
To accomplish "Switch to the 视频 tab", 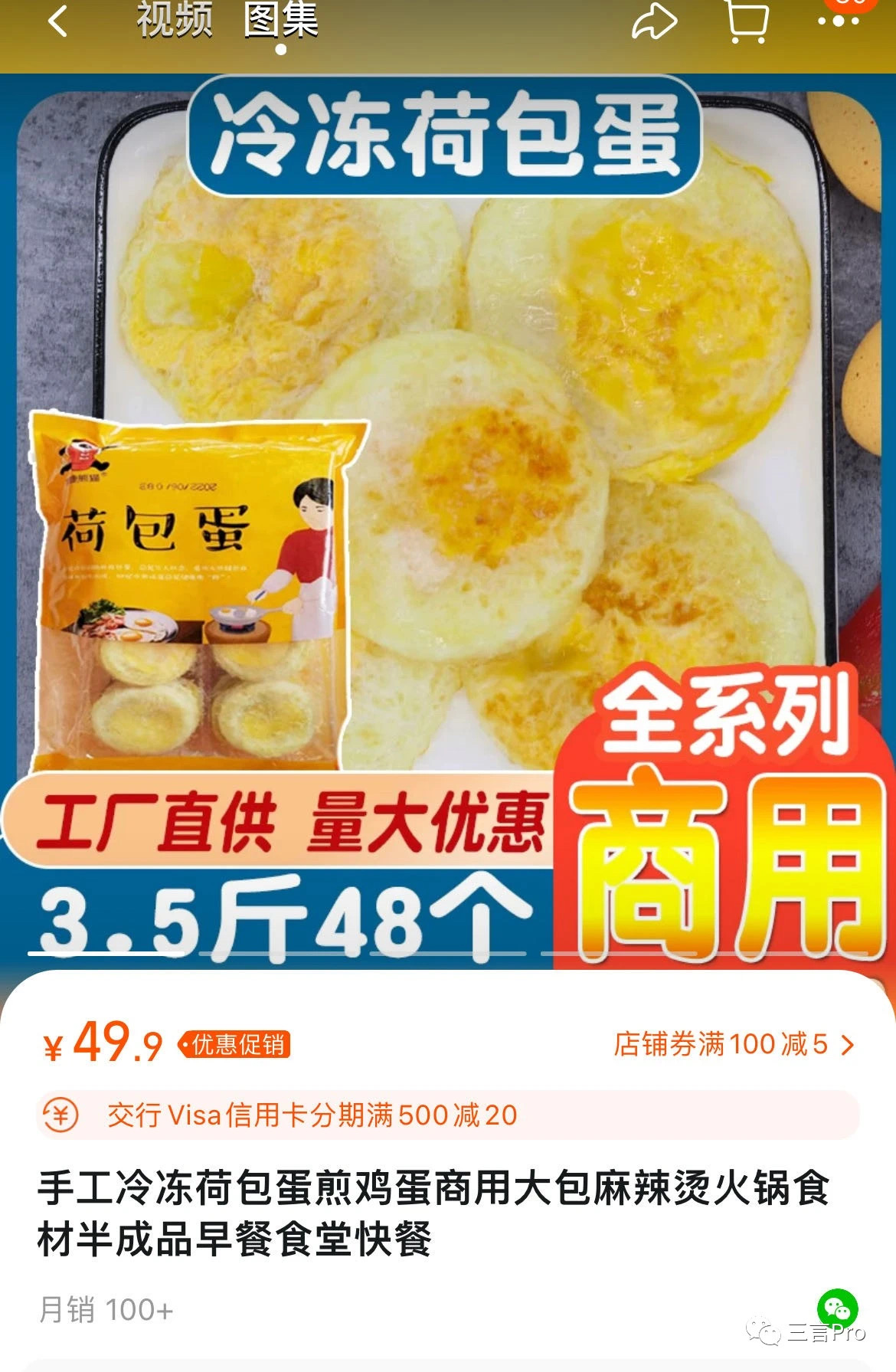I will 175,20.
